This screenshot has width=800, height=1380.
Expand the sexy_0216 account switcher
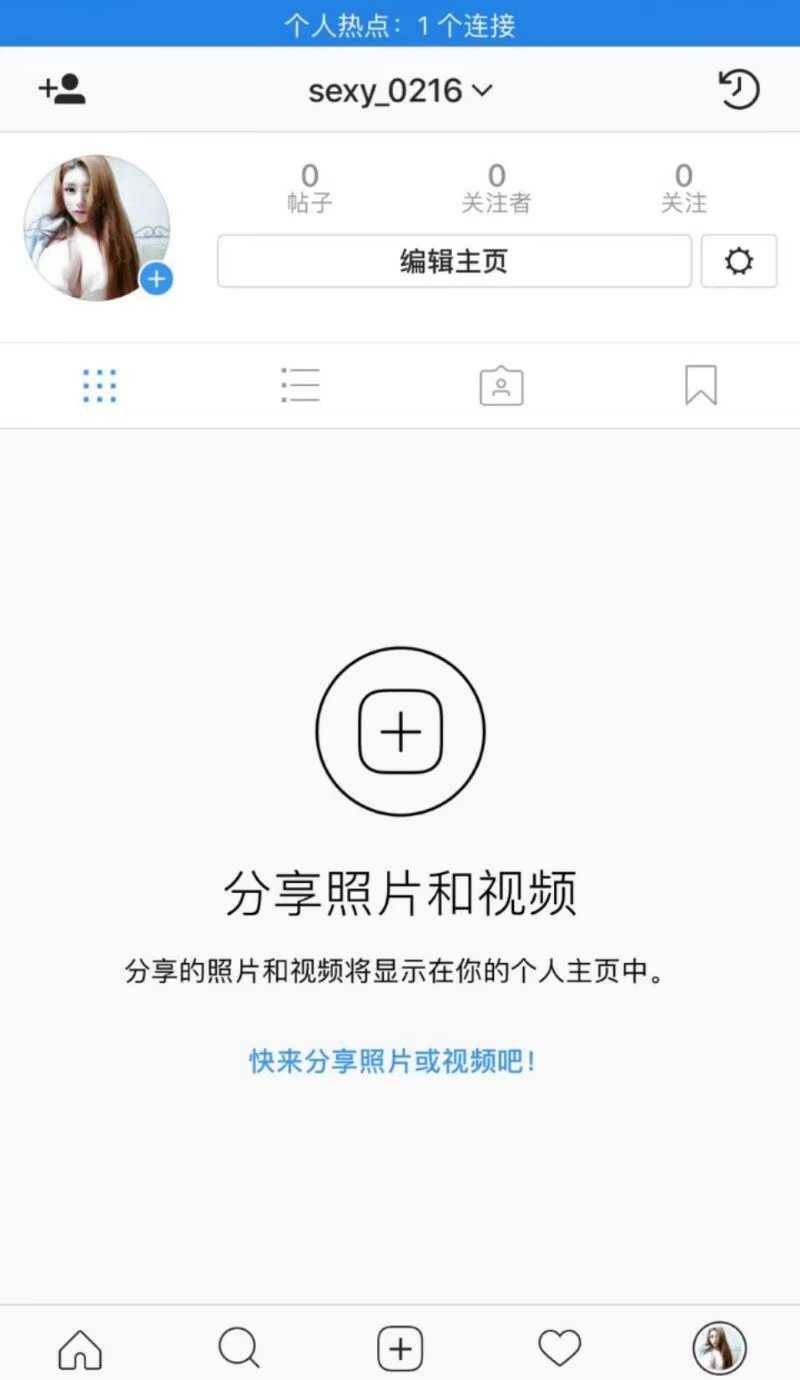[x=400, y=91]
